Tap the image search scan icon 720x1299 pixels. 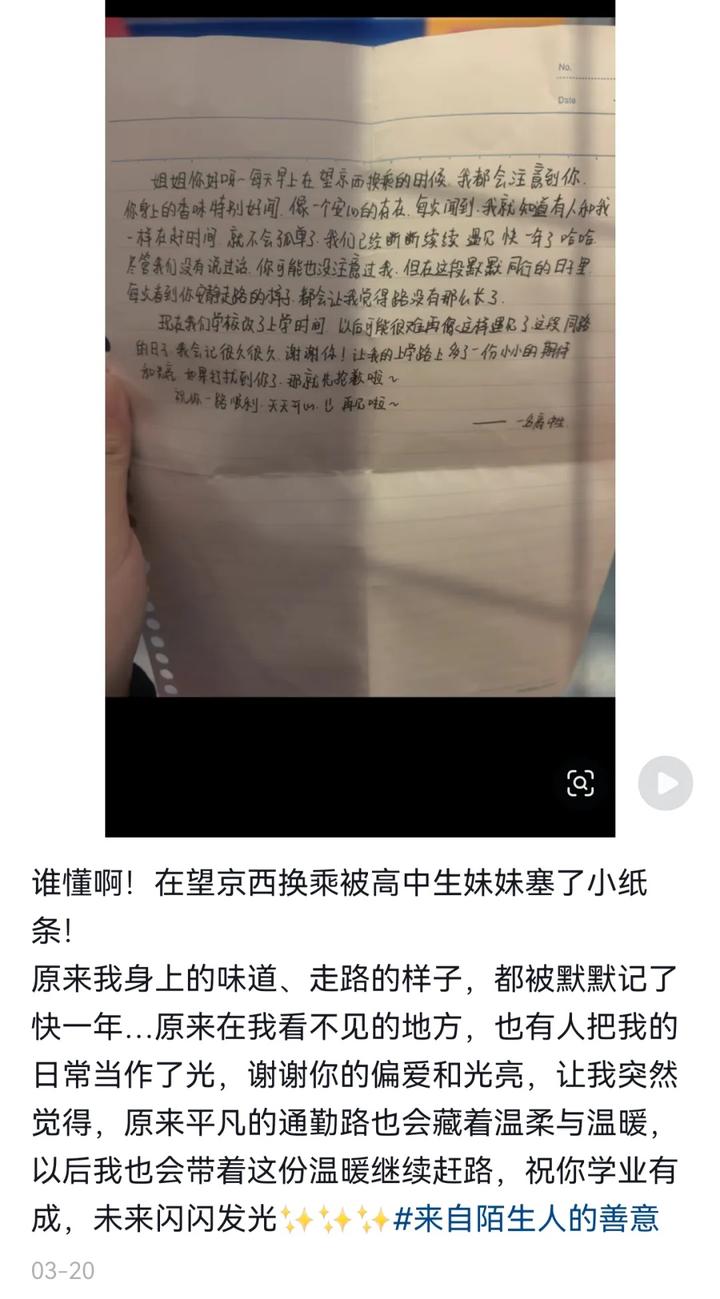click(x=580, y=782)
